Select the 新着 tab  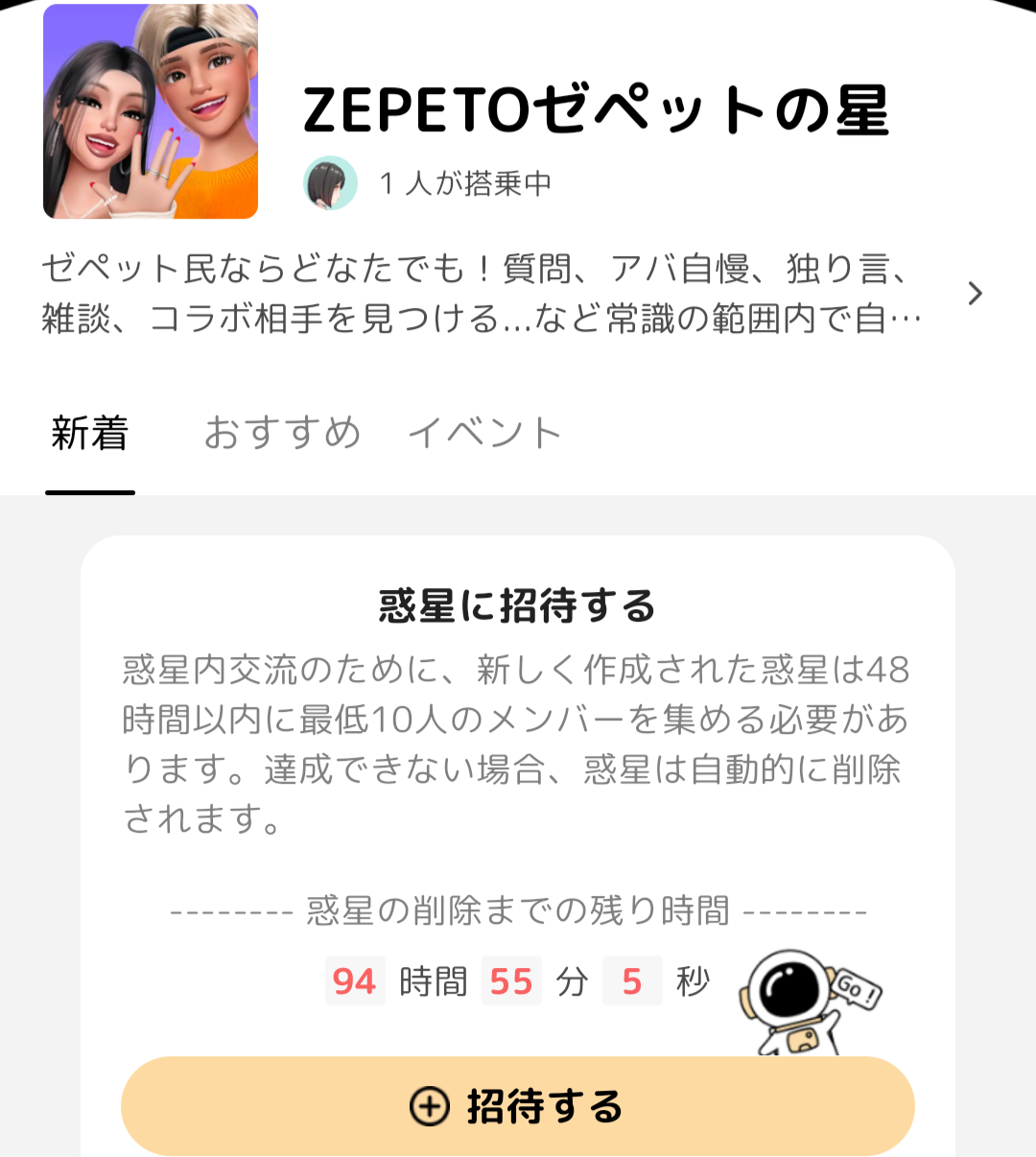(x=89, y=434)
